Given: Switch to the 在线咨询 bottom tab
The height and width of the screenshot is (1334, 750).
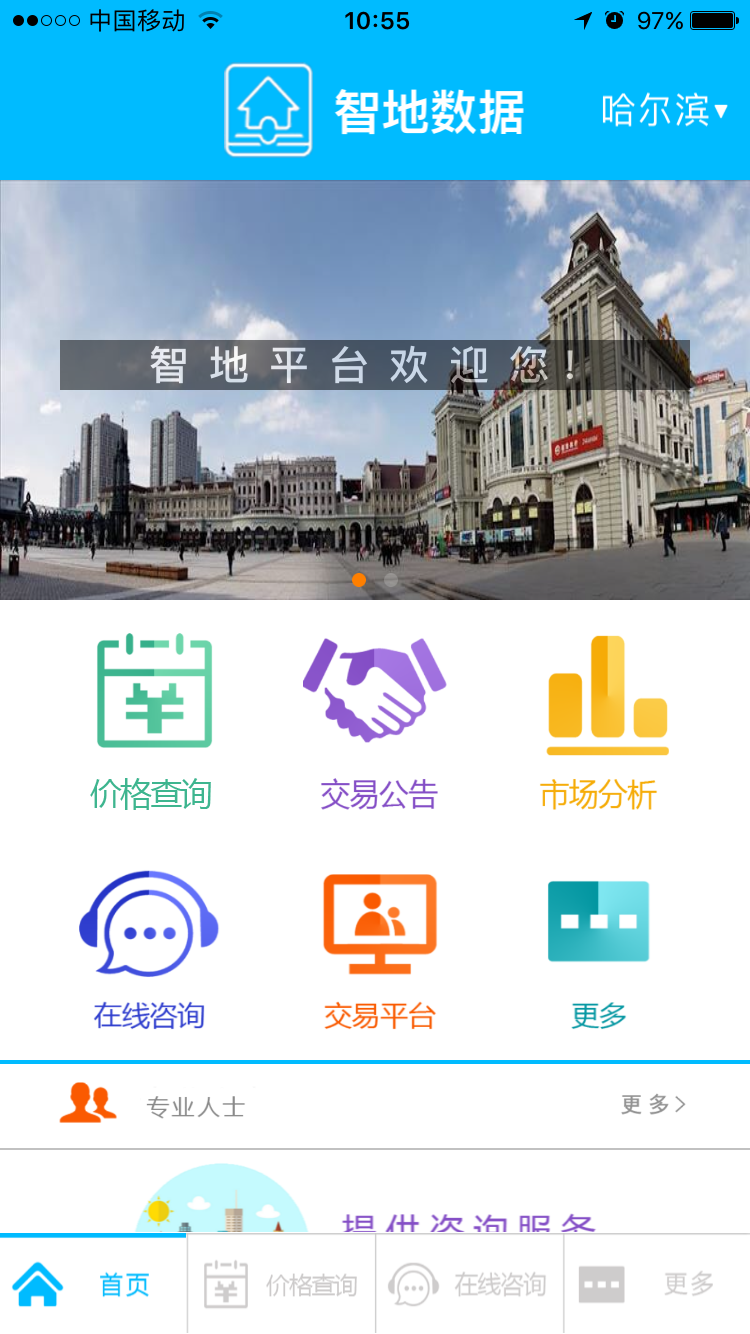Looking at the screenshot, I should click(x=469, y=1284).
